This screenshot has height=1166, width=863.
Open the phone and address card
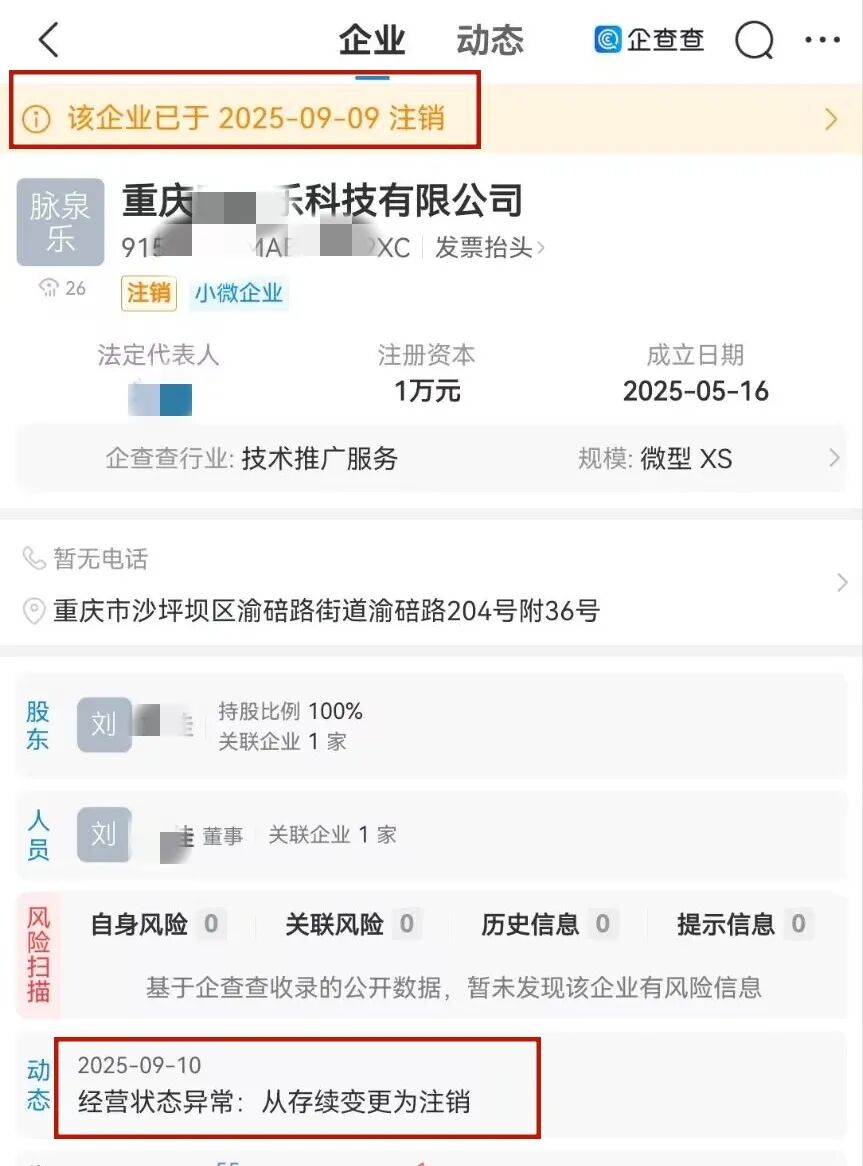[430, 584]
